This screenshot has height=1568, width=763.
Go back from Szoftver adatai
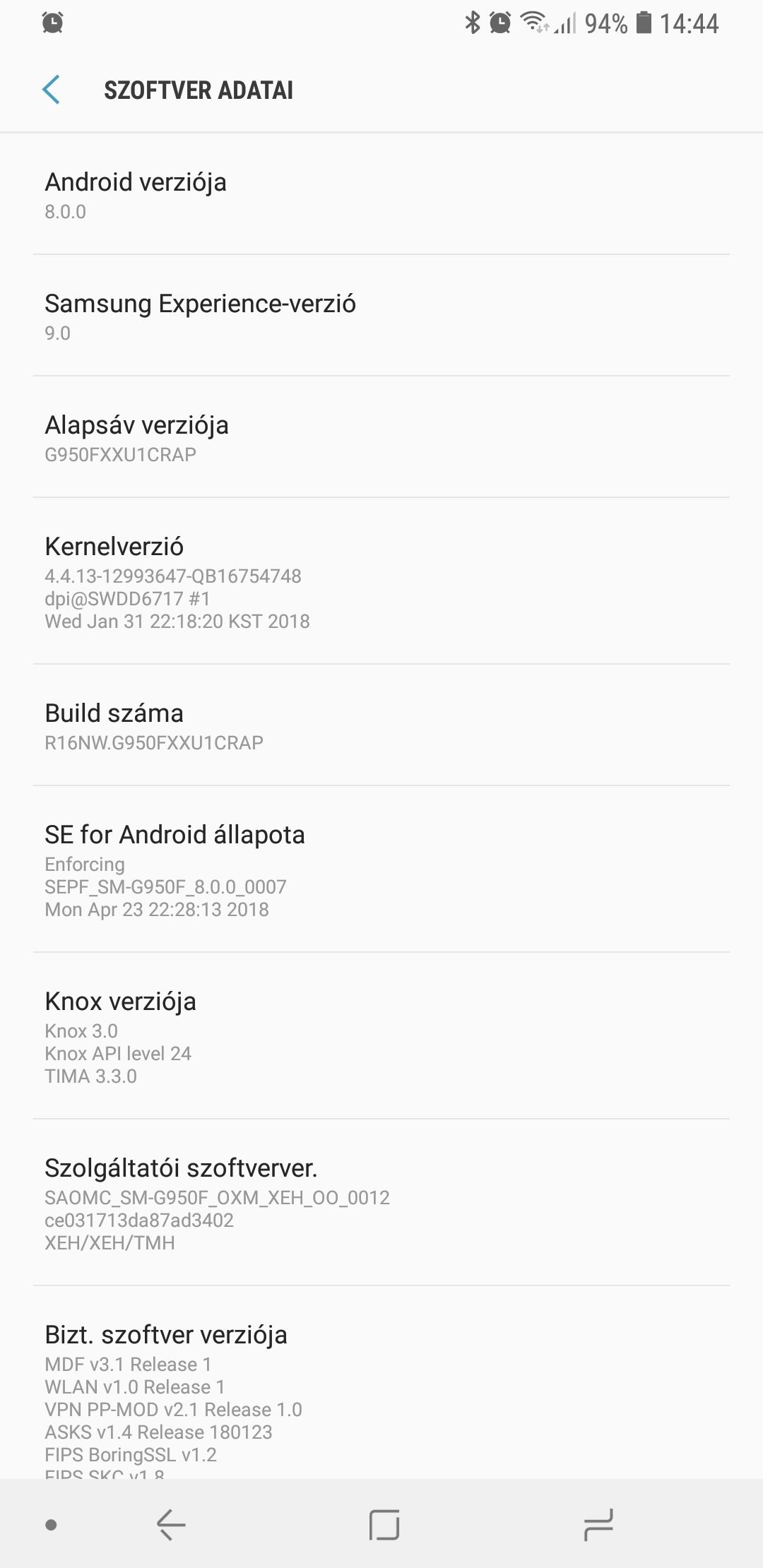tap(51, 90)
